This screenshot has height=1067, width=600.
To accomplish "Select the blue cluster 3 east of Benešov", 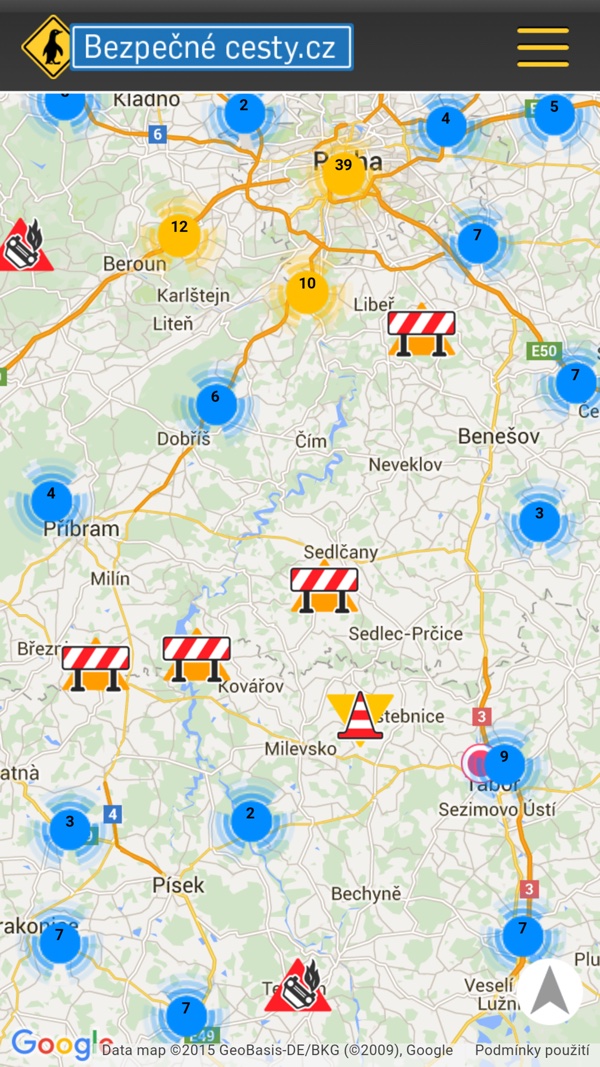I will click(x=539, y=521).
